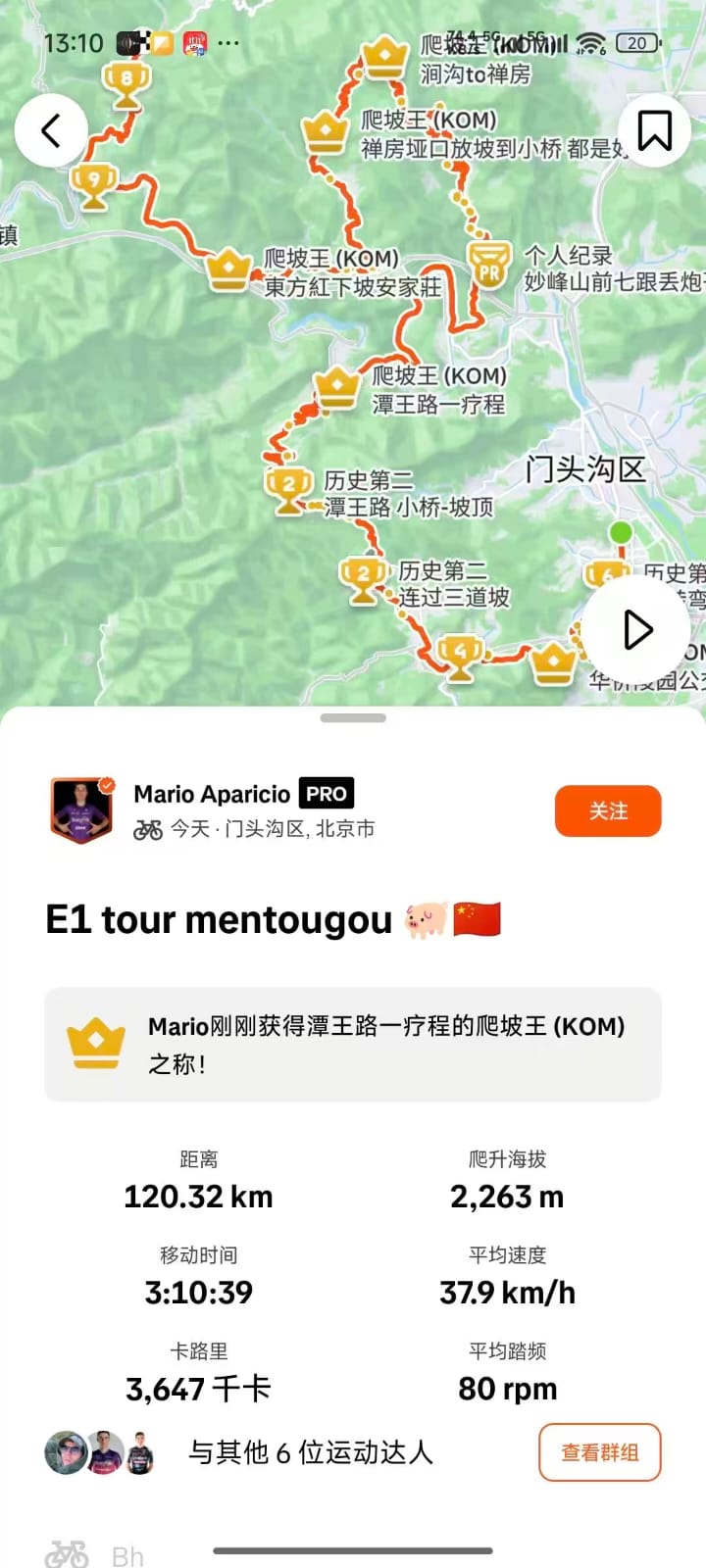The height and width of the screenshot is (1568, 706).
Task: Select the 连过三道坡 second-place trophy
Action: click(x=363, y=580)
